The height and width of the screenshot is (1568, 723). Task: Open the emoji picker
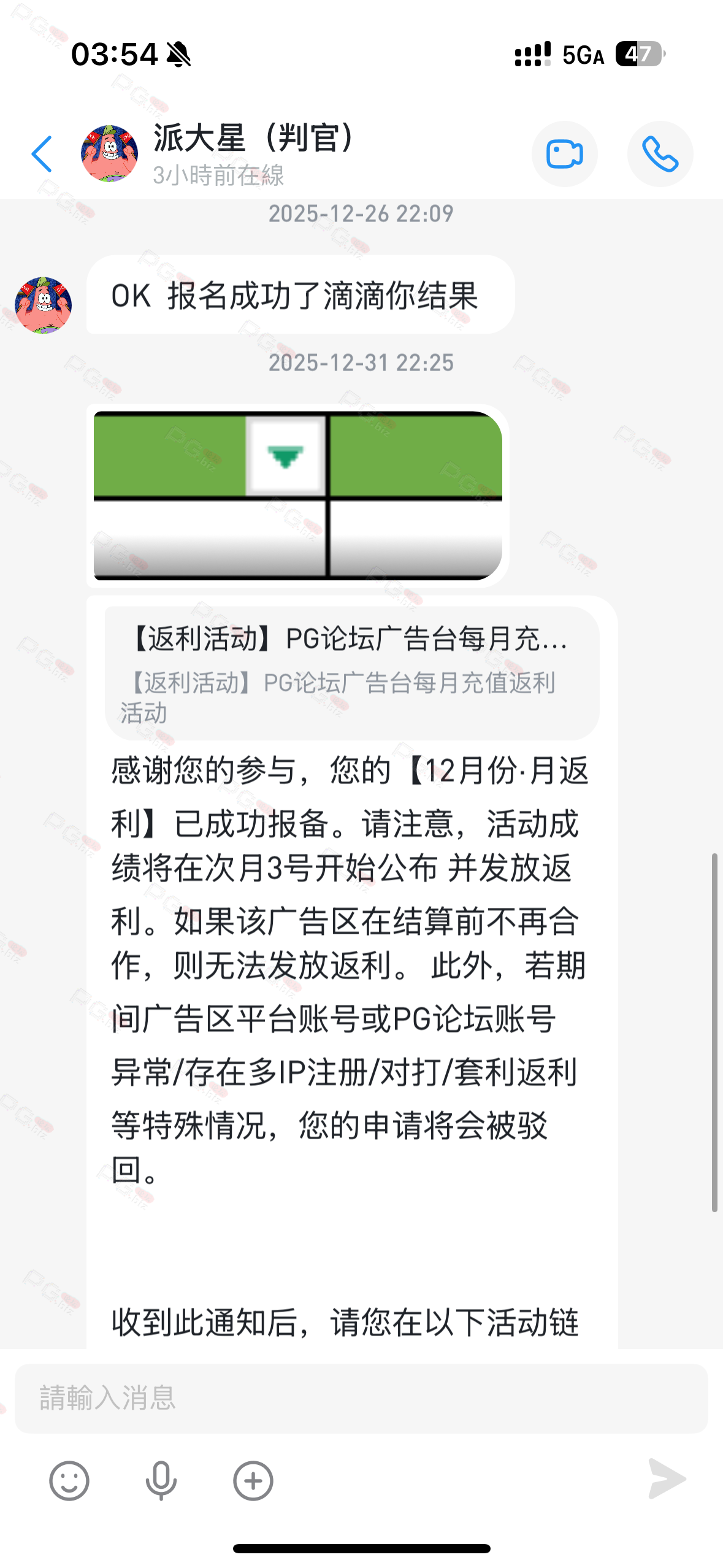point(69,1480)
